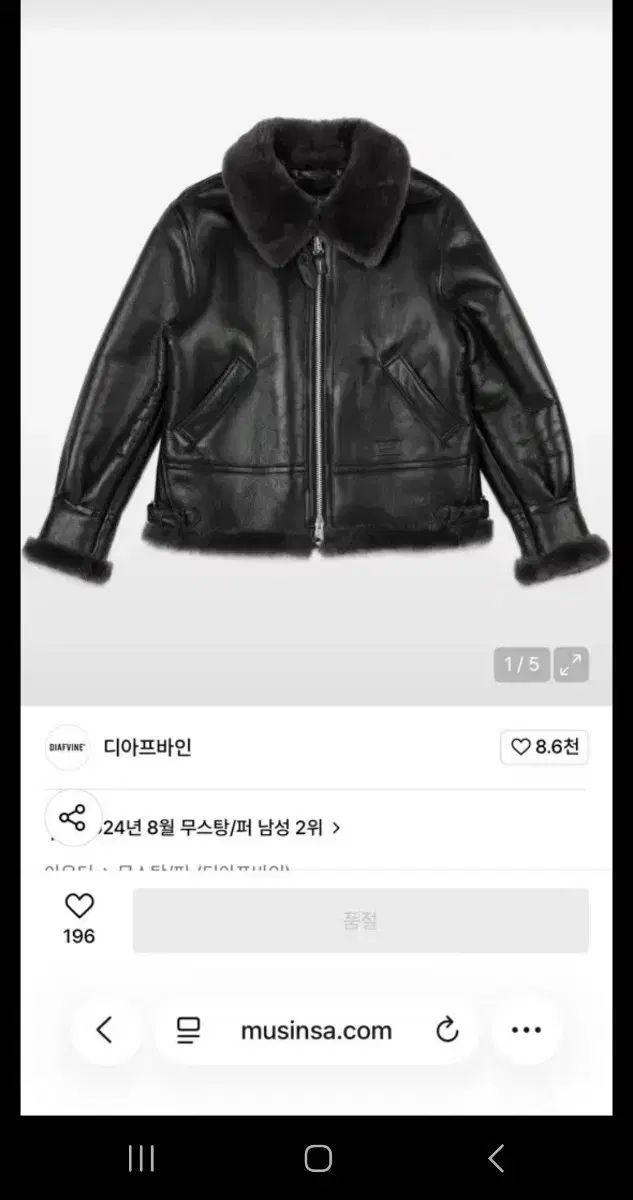The image size is (633, 1200).
Task: Reload the musinsa.com page
Action: pyautogui.click(x=447, y=1031)
